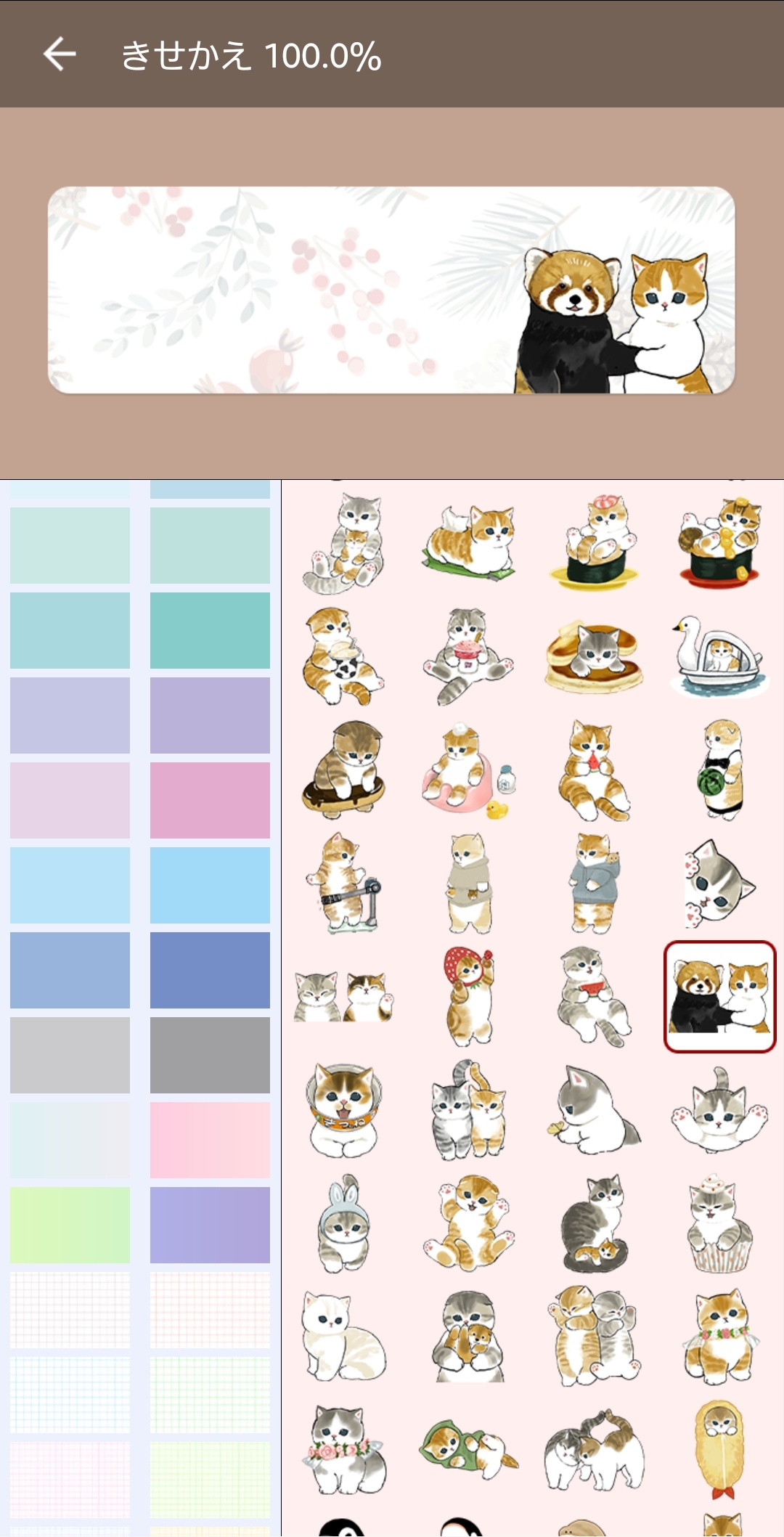Screen dimensions: 784x1537
Task: Choose the lavender purple swatch
Action: point(210,1224)
